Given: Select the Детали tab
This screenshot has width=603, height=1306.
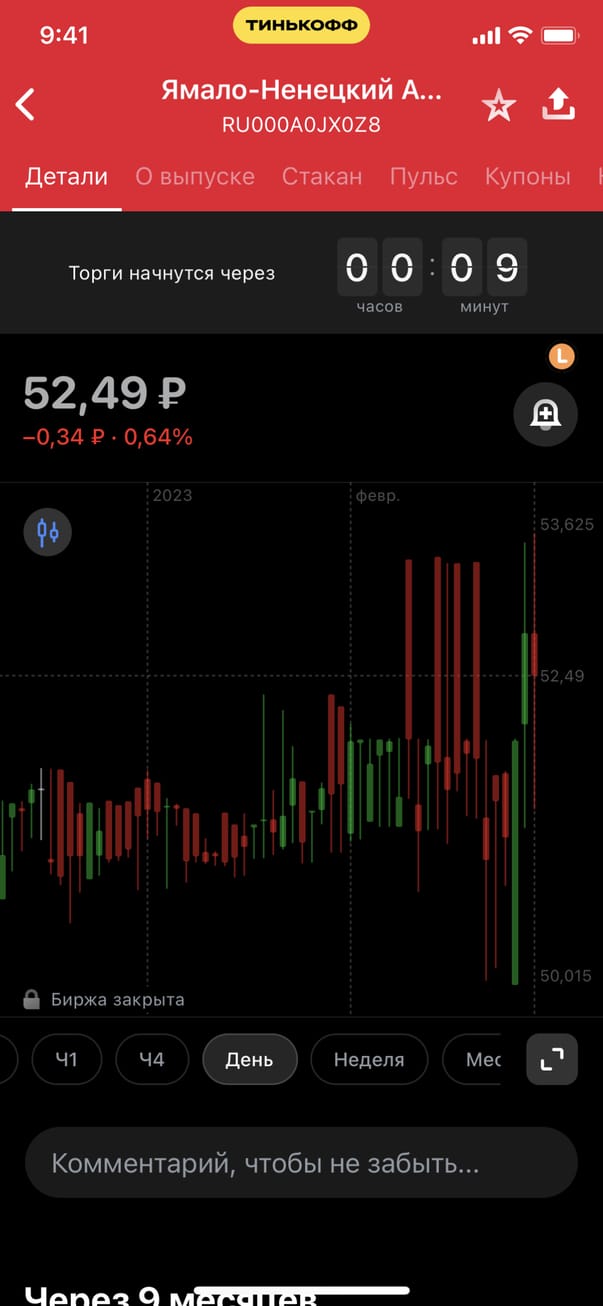Looking at the screenshot, I should point(66,177).
